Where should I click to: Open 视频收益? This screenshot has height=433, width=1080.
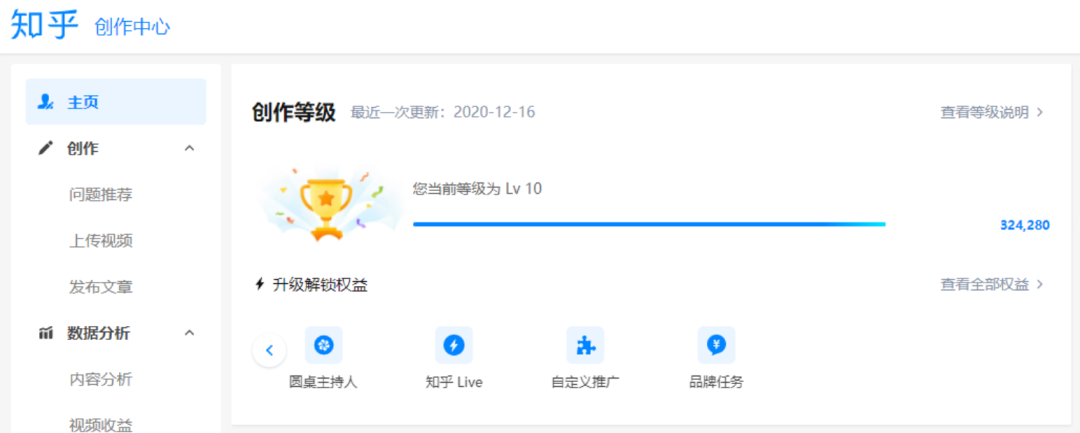click(x=101, y=425)
